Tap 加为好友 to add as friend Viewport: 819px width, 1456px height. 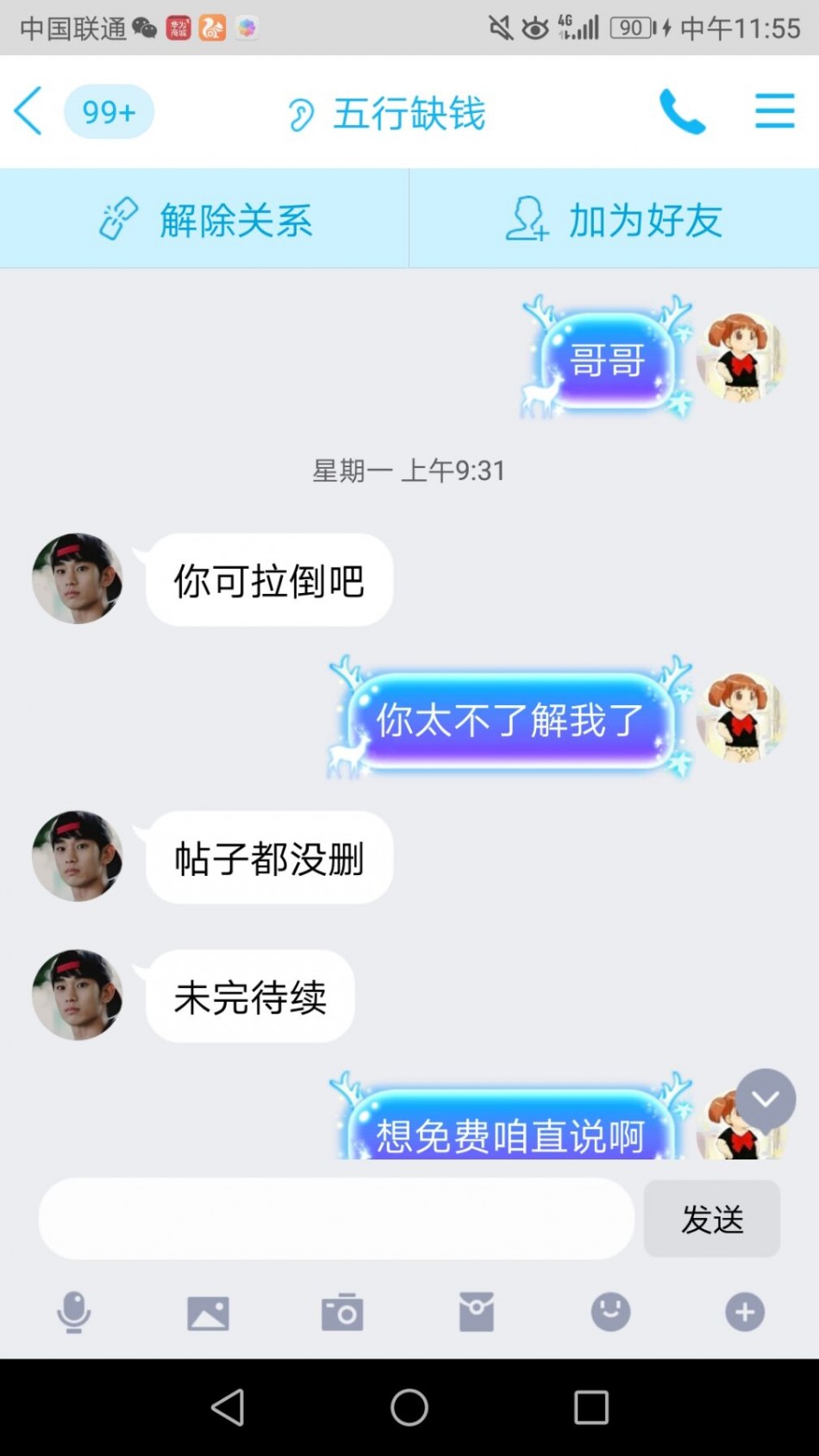[x=614, y=219]
